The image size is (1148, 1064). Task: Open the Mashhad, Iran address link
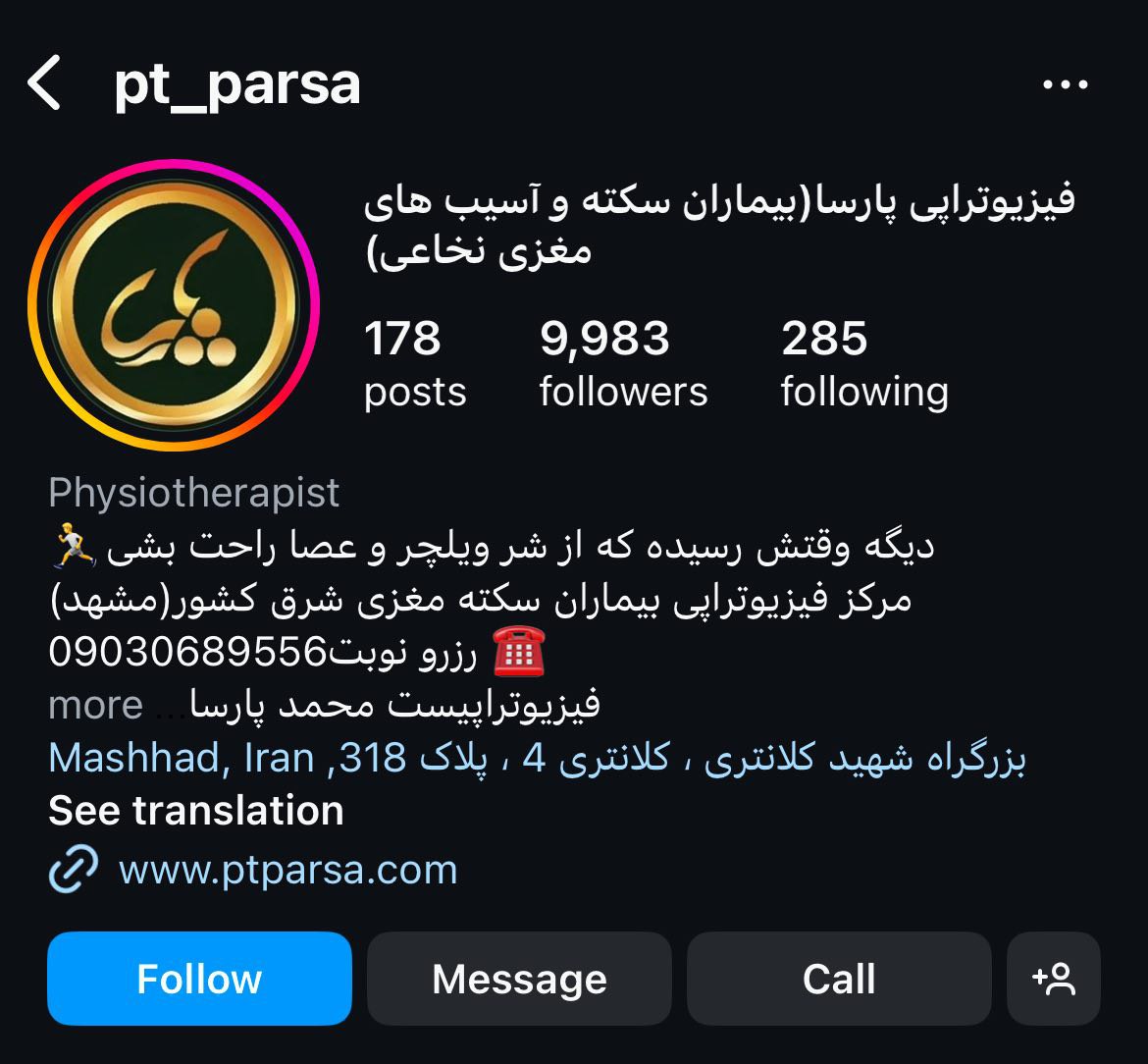537,758
